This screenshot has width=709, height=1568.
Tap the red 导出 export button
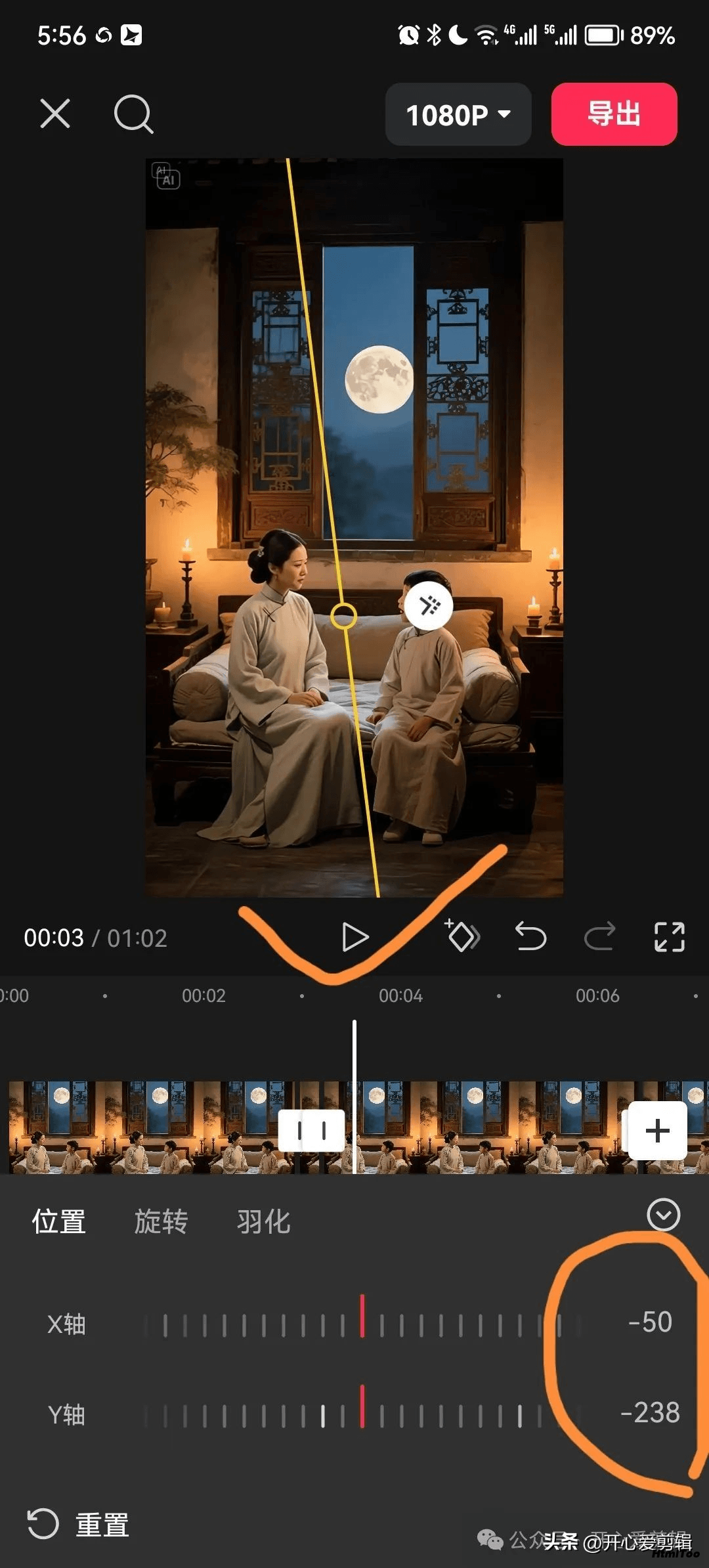(614, 114)
